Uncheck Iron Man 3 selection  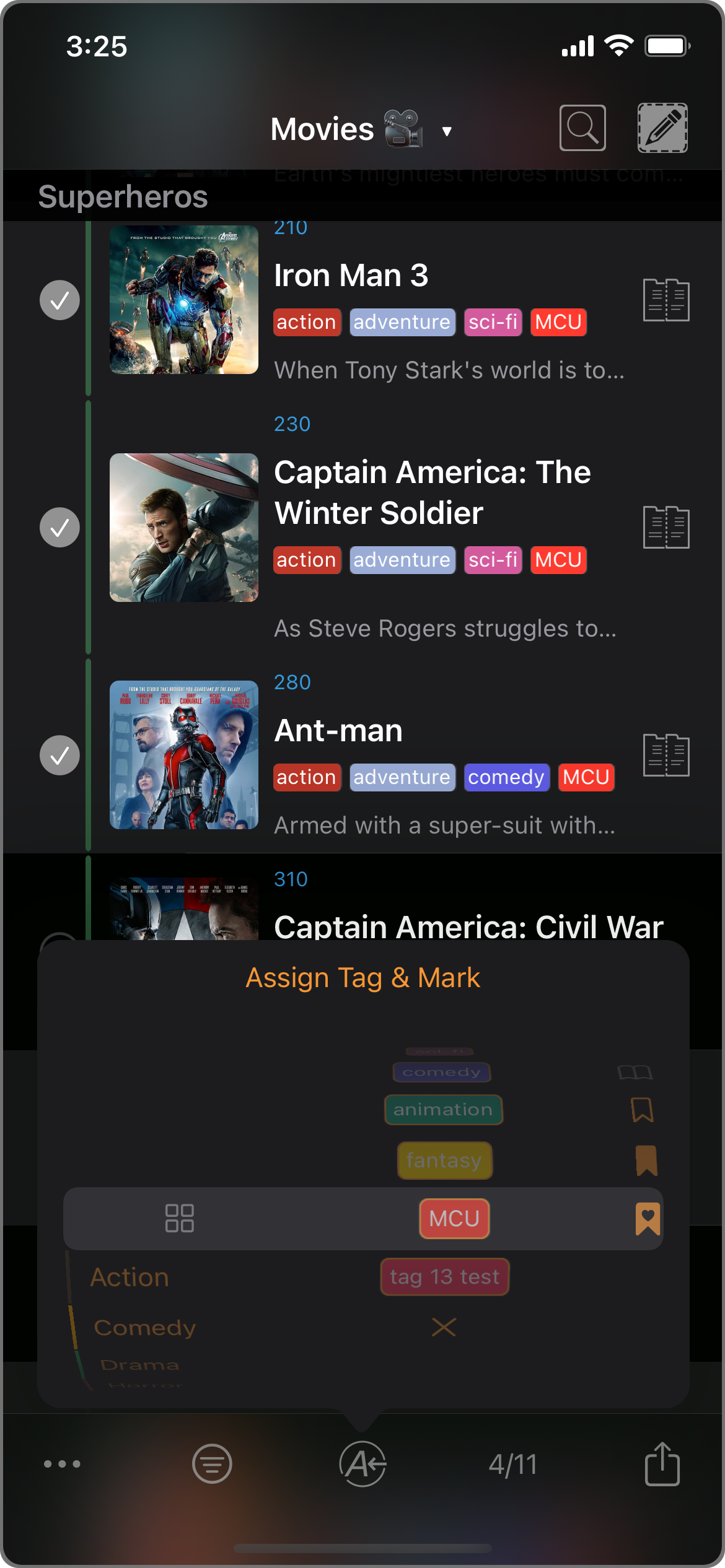(x=59, y=300)
